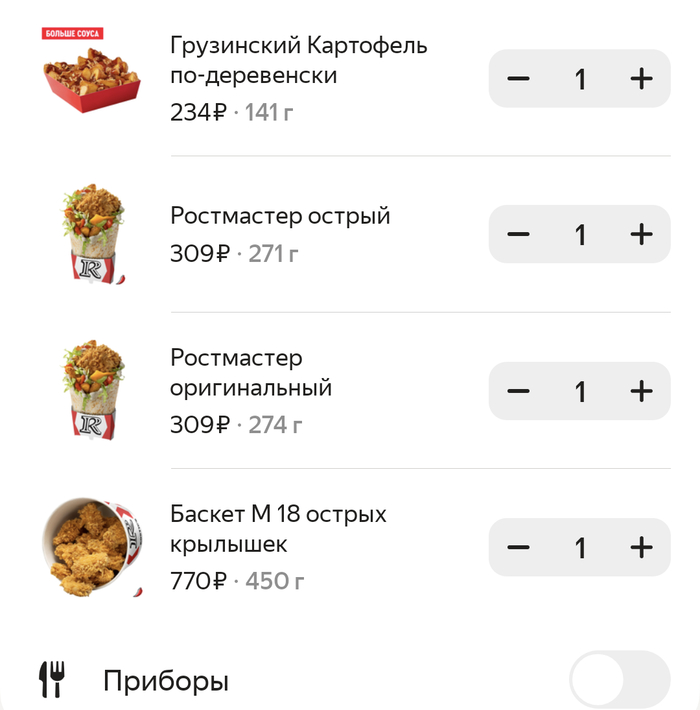
Task: Show Баскет М 18 острых крылышек details
Action: (x=278, y=529)
